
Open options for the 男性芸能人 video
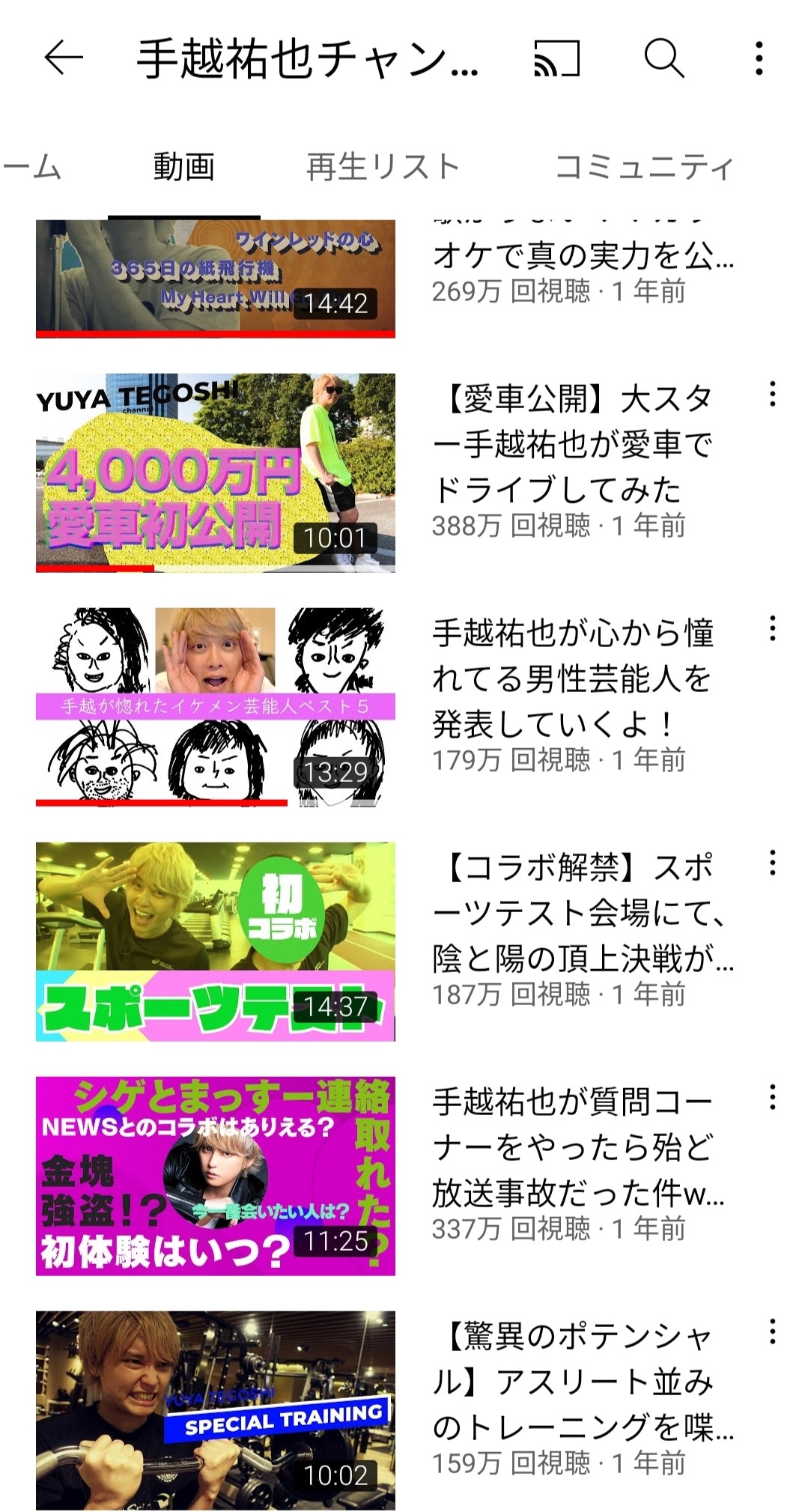pyautogui.click(x=772, y=628)
